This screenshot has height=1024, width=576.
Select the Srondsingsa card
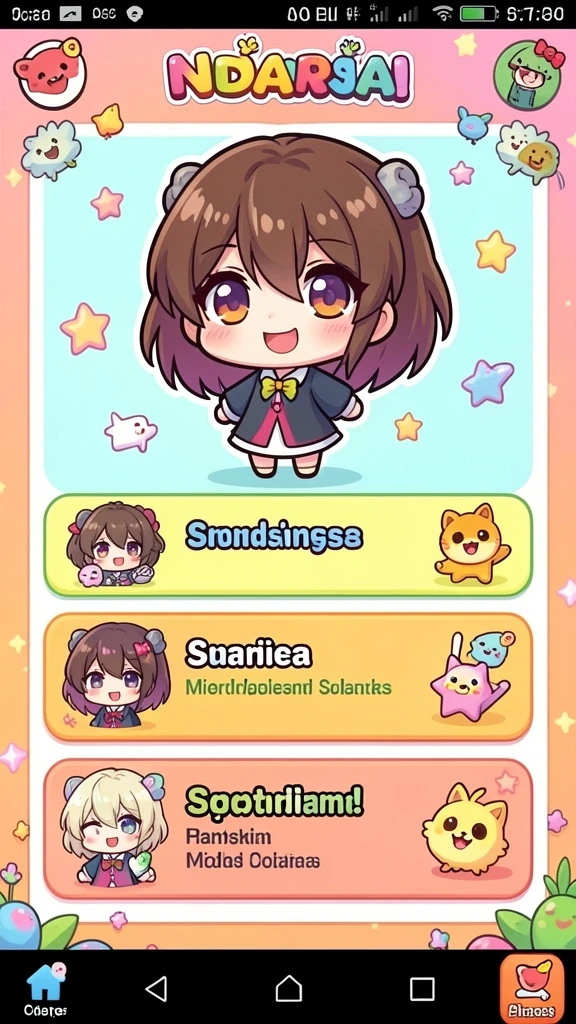(288, 545)
